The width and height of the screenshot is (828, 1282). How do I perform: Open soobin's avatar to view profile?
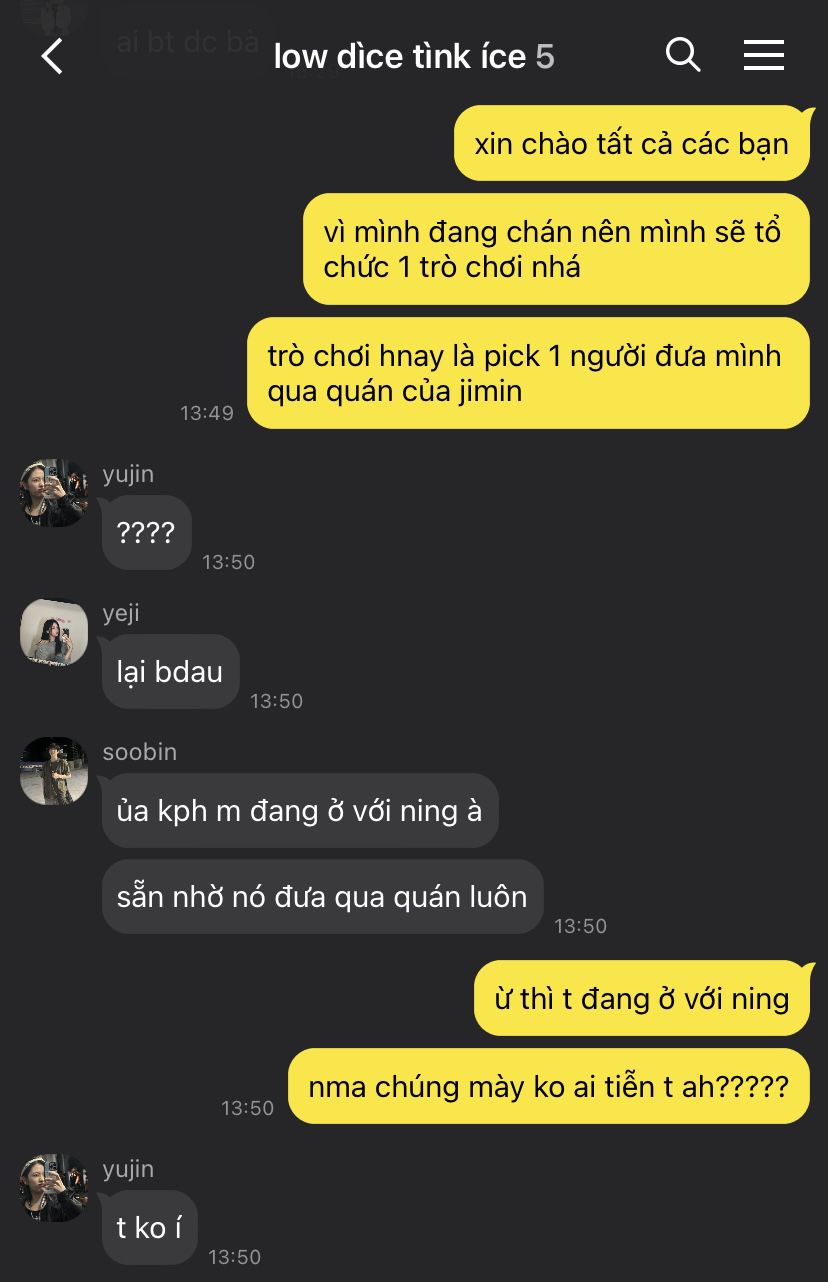tap(54, 771)
